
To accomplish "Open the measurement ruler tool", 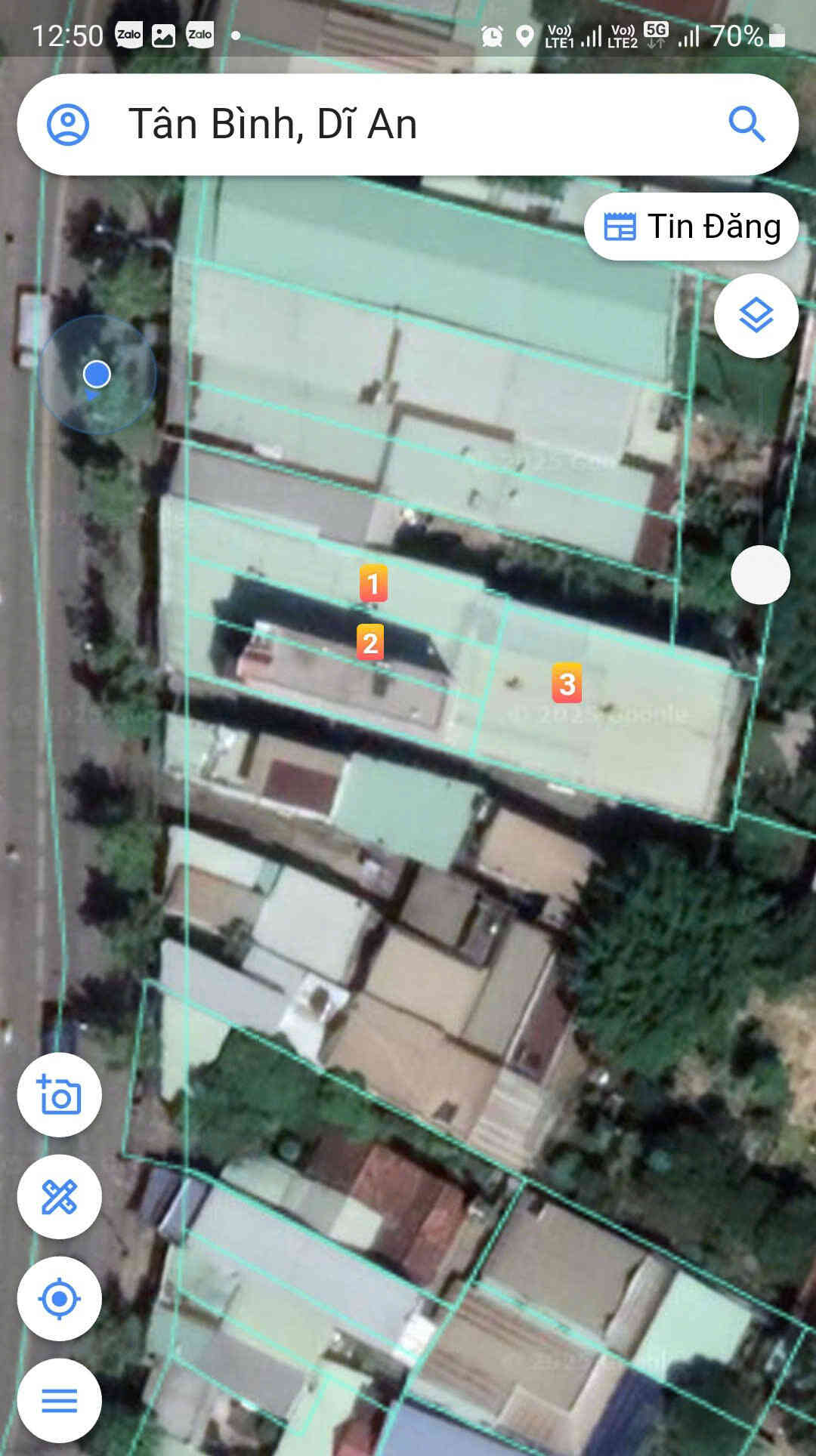I will (60, 1197).
